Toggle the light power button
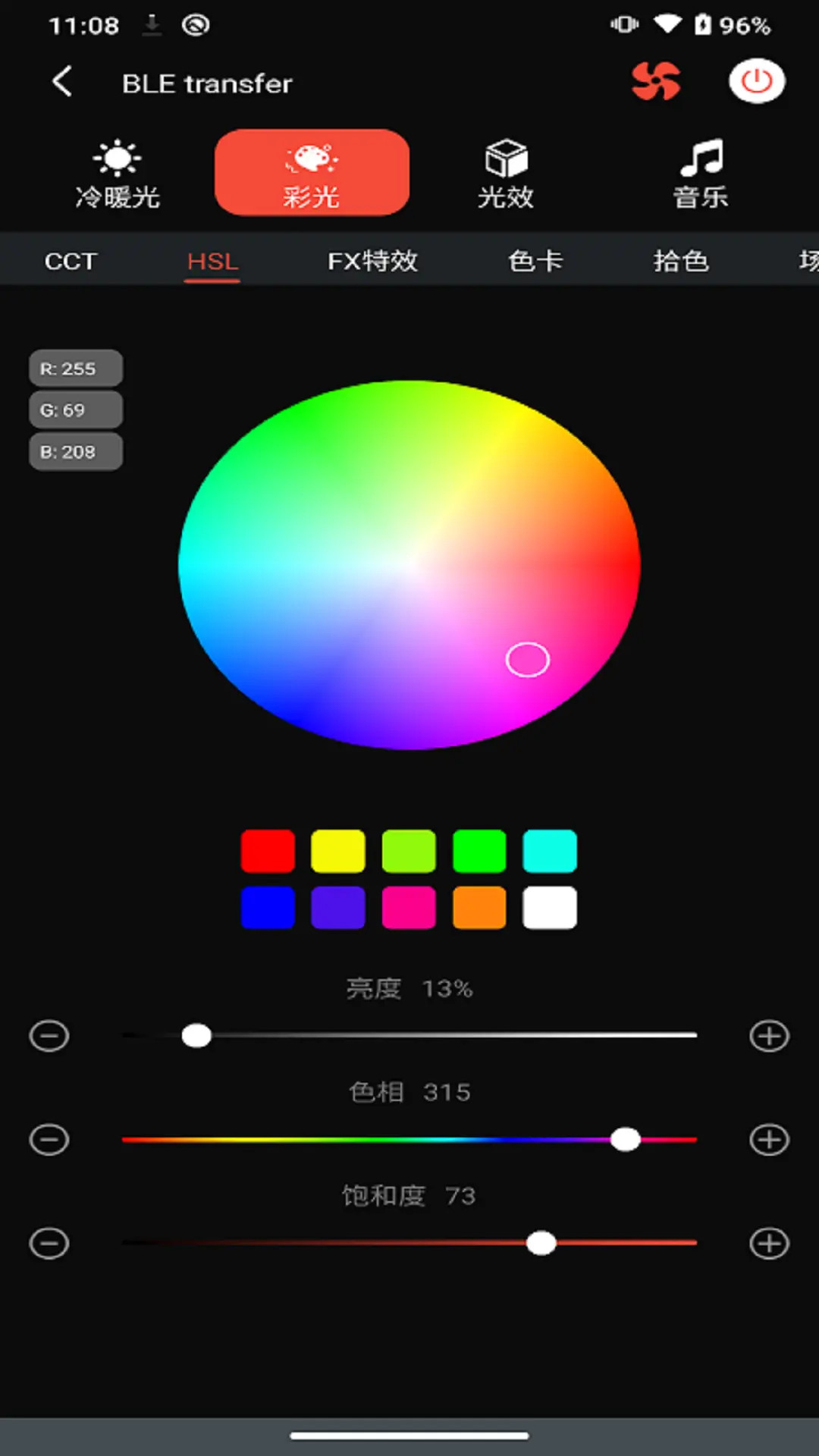This screenshot has width=819, height=1456. [x=756, y=81]
